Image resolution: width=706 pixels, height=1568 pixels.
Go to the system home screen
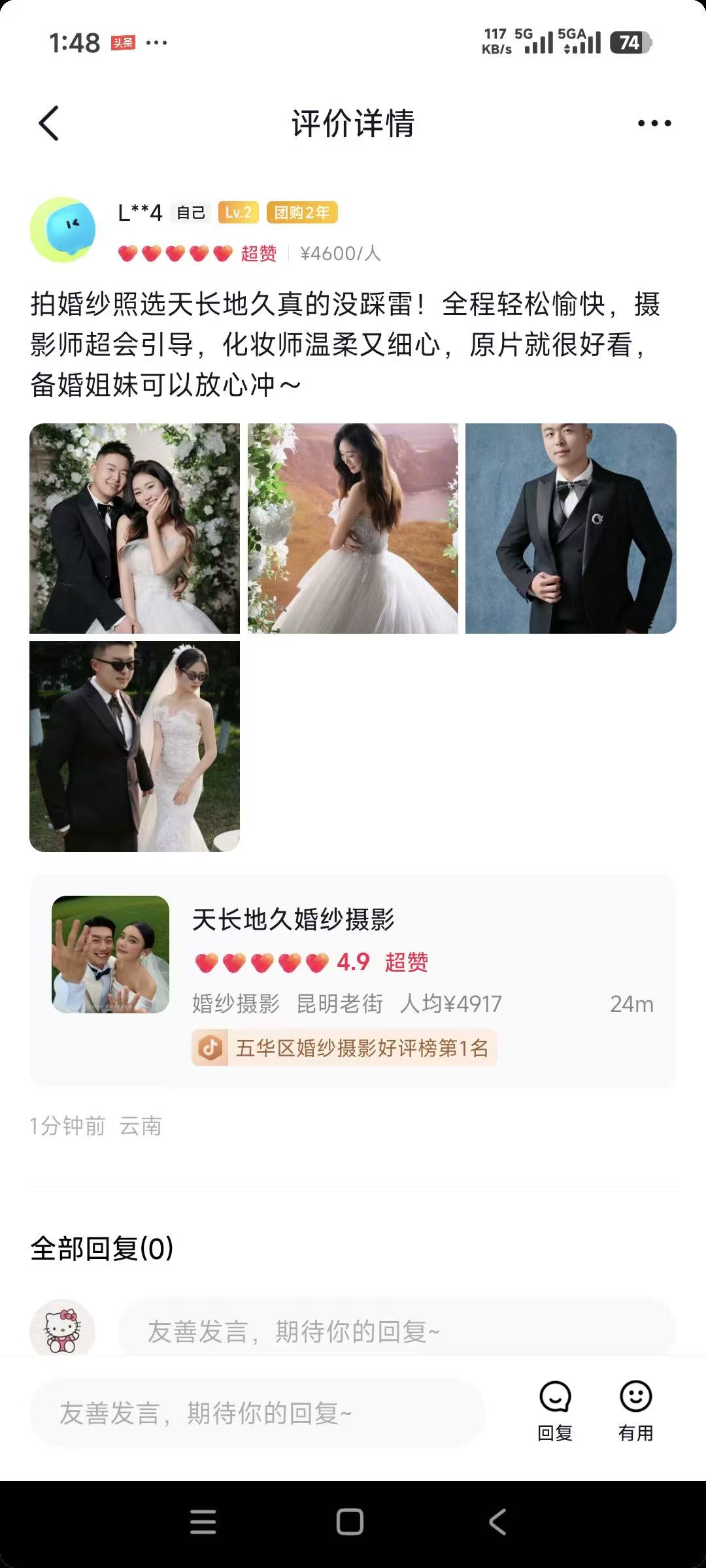pyautogui.click(x=350, y=1522)
